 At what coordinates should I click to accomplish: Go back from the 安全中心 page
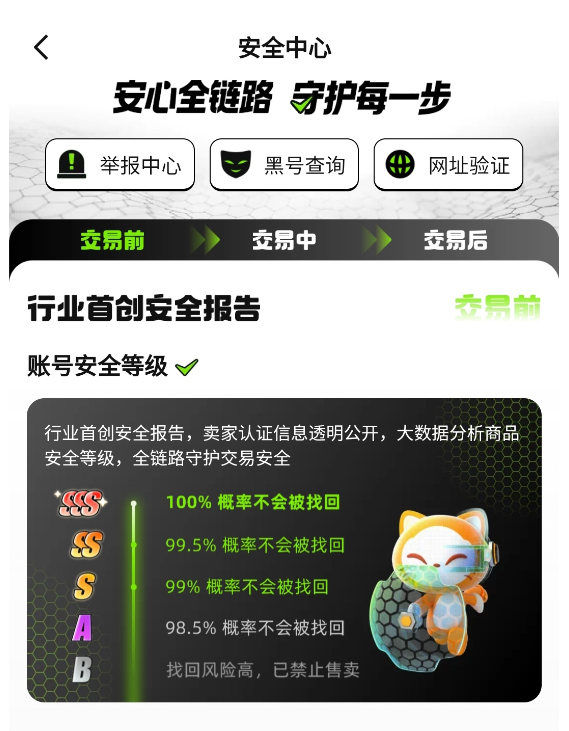pyautogui.click(x=41, y=48)
